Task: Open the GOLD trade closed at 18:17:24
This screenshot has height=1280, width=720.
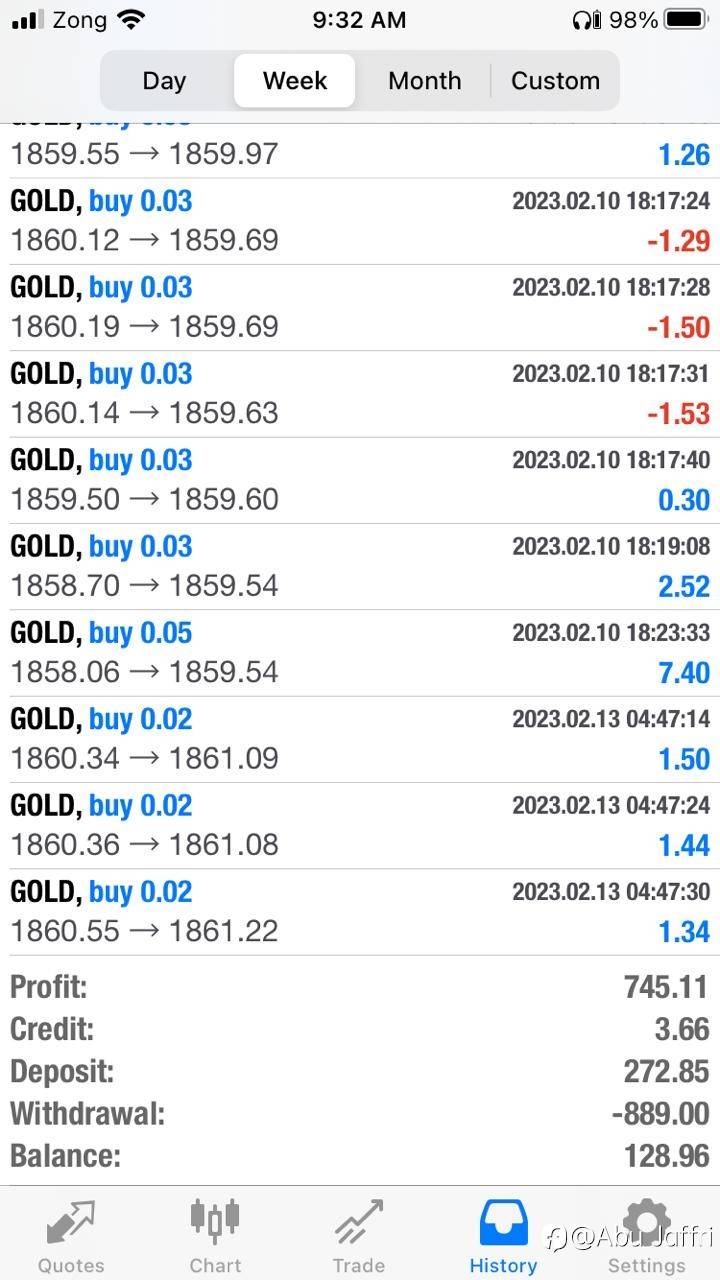Action: [x=360, y=221]
